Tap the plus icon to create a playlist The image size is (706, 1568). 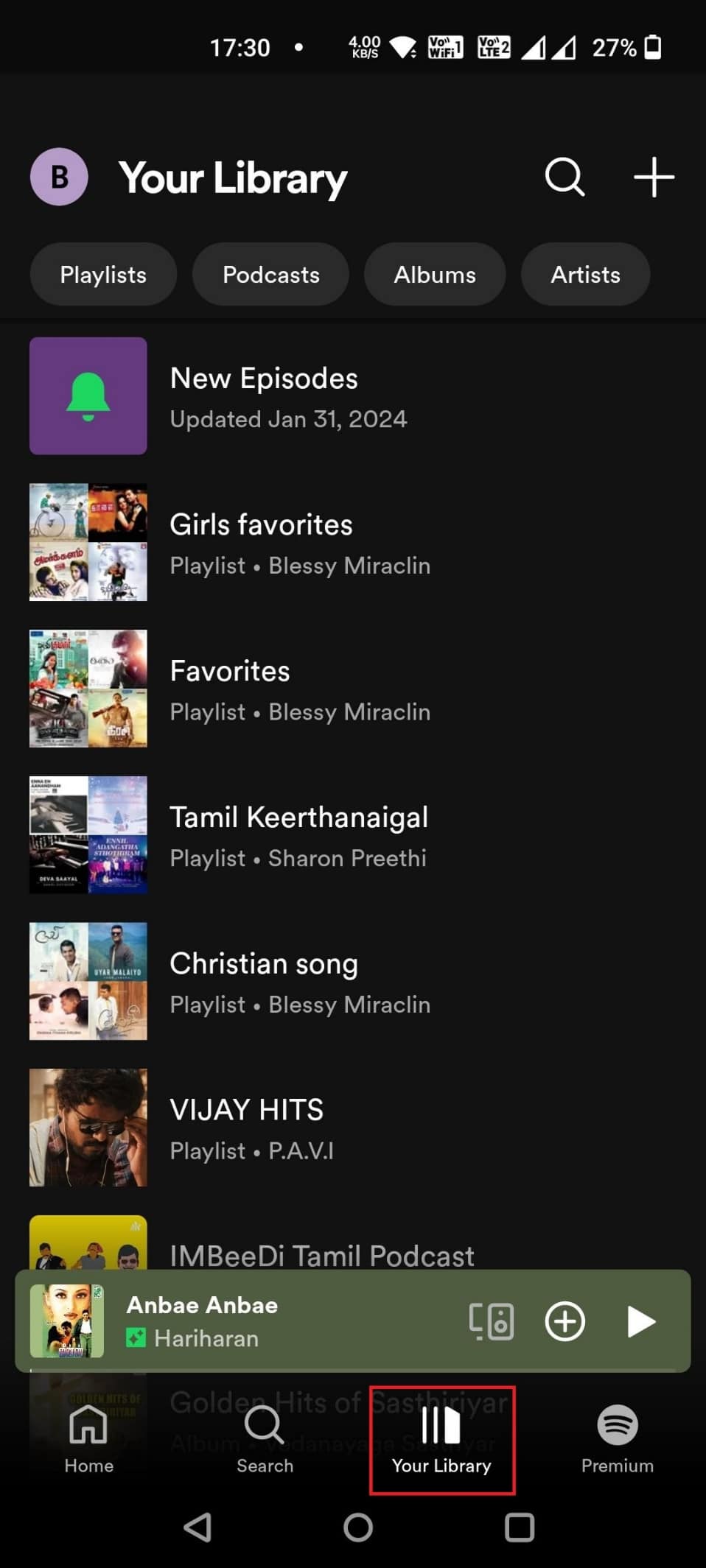(654, 177)
